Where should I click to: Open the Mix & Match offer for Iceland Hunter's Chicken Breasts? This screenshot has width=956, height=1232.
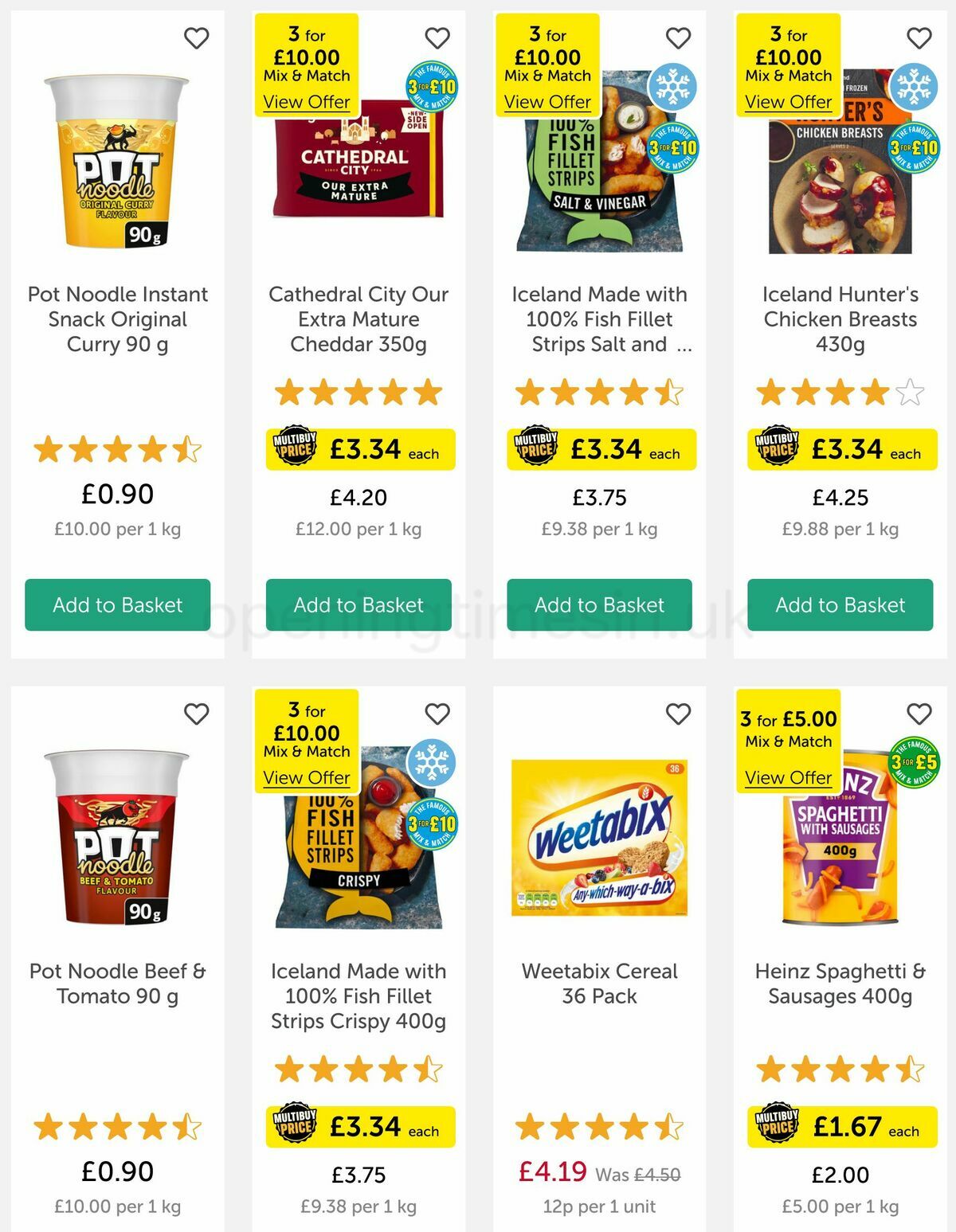[789, 102]
